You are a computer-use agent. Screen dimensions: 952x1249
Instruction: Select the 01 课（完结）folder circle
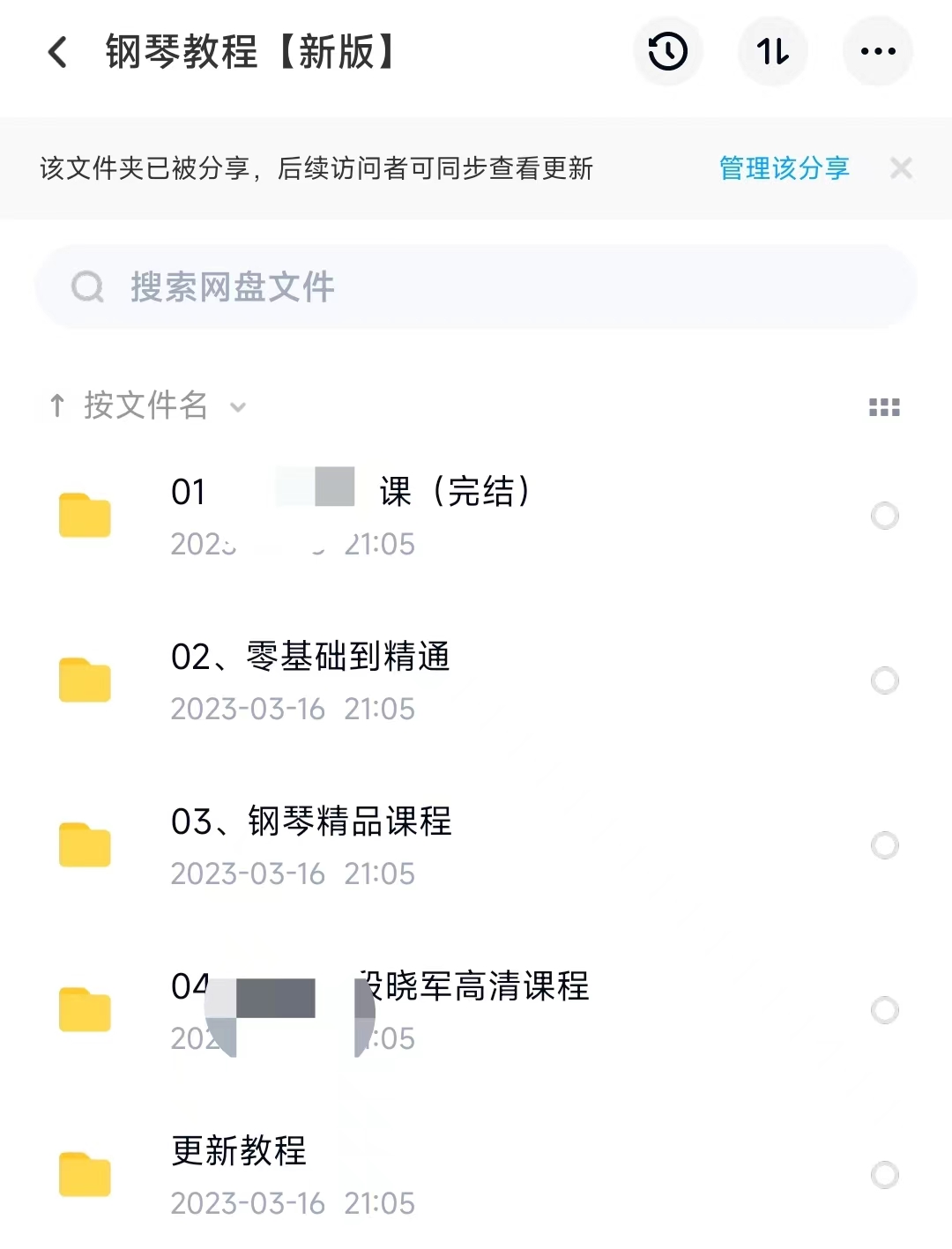tap(884, 516)
